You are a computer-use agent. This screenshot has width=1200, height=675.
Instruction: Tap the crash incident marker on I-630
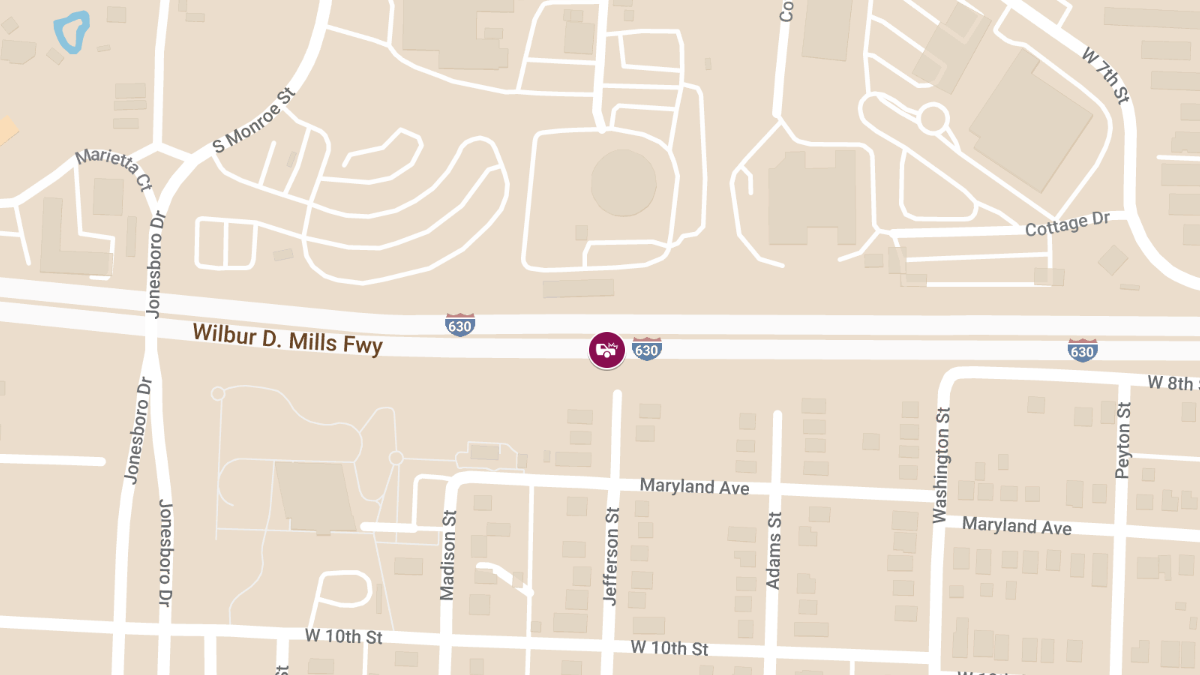[606, 350]
